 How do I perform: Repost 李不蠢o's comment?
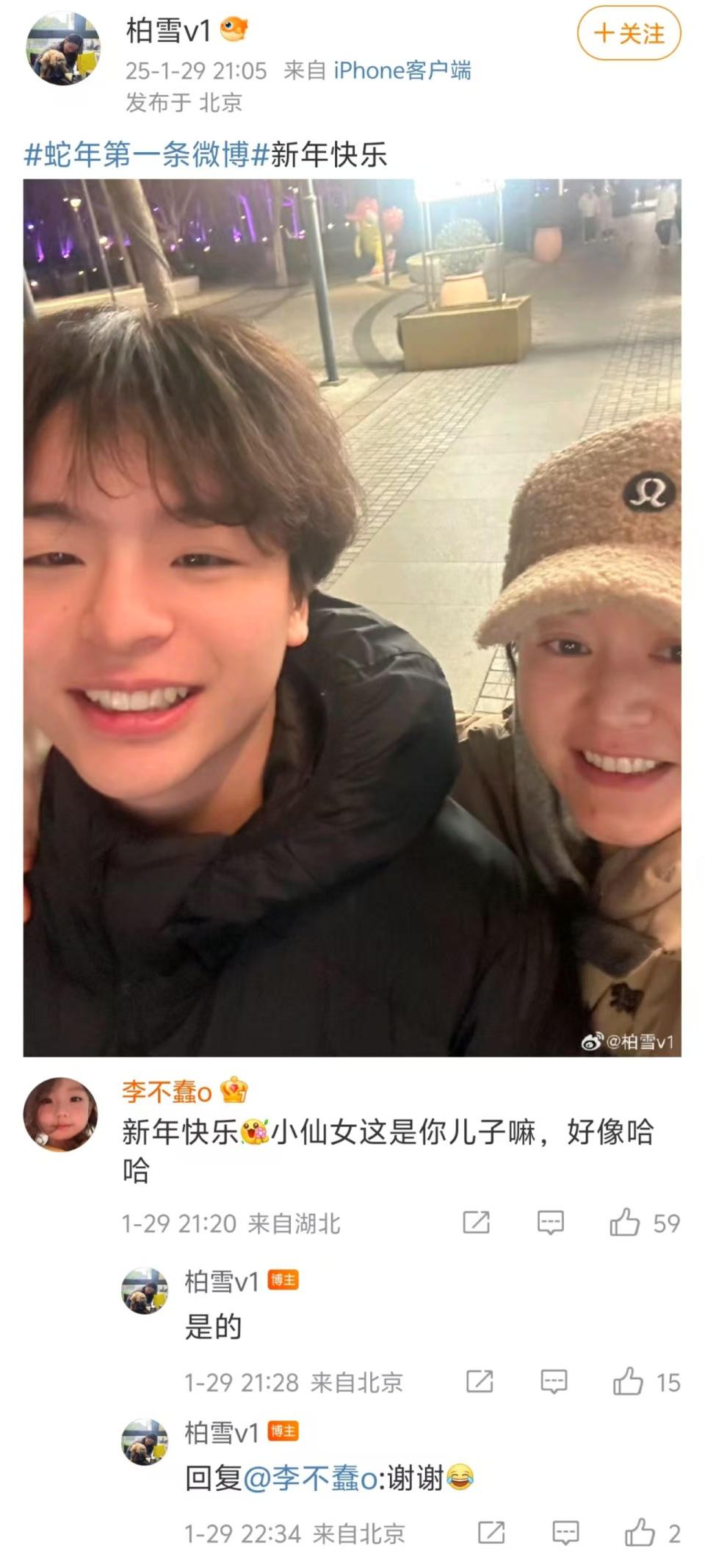[x=476, y=1223]
